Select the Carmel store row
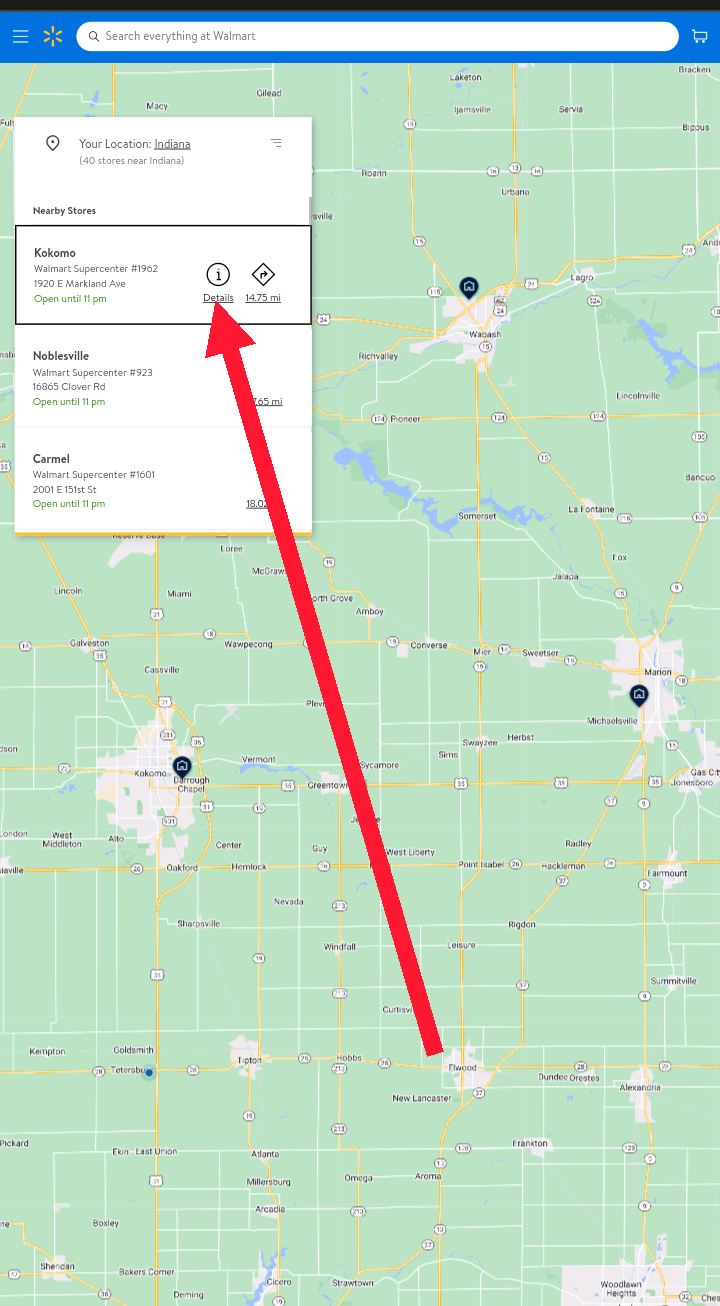 pos(120,480)
